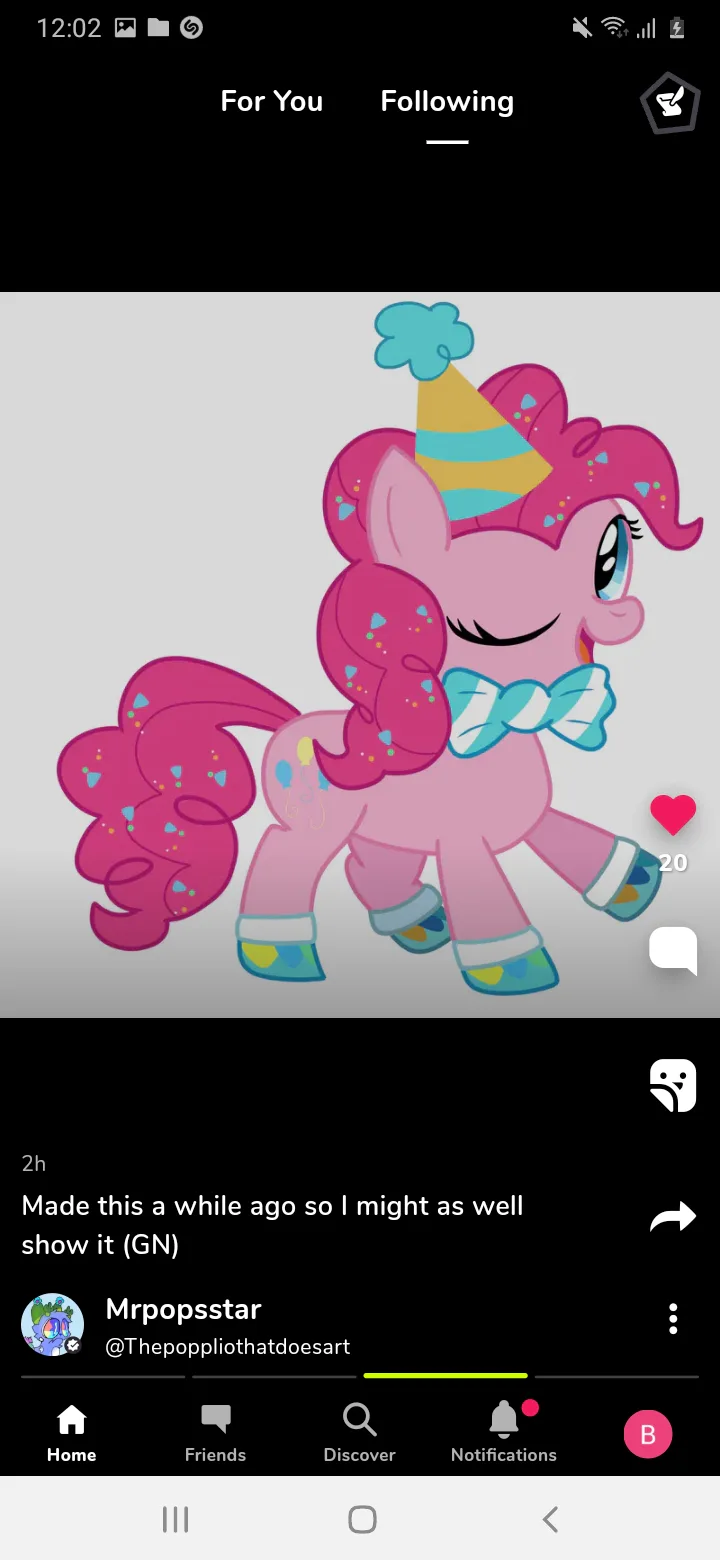Image resolution: width=720 pixels, height=1560 pixels.
Task: Open the three-dot options menu
Action: 673,1319
